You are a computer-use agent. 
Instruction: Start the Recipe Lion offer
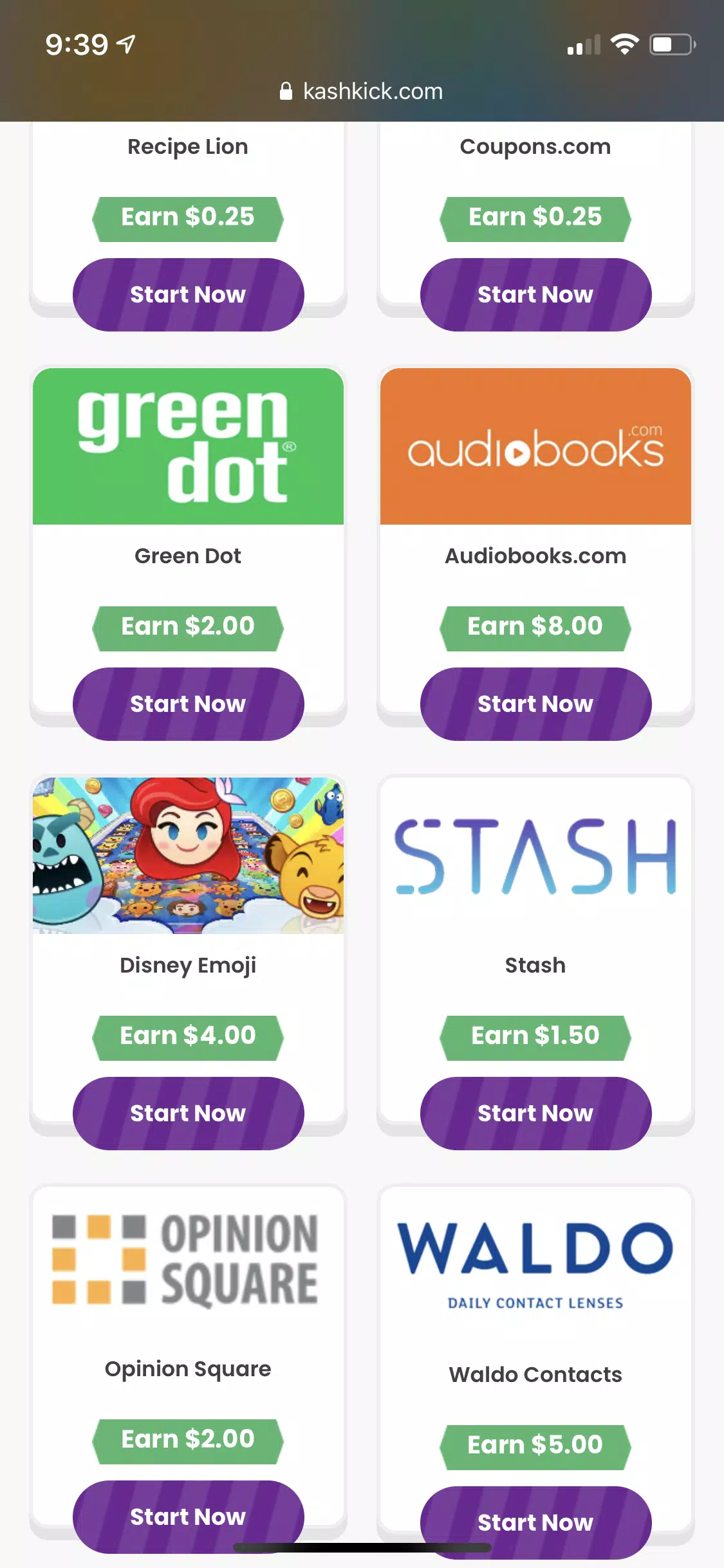(188, 295)
